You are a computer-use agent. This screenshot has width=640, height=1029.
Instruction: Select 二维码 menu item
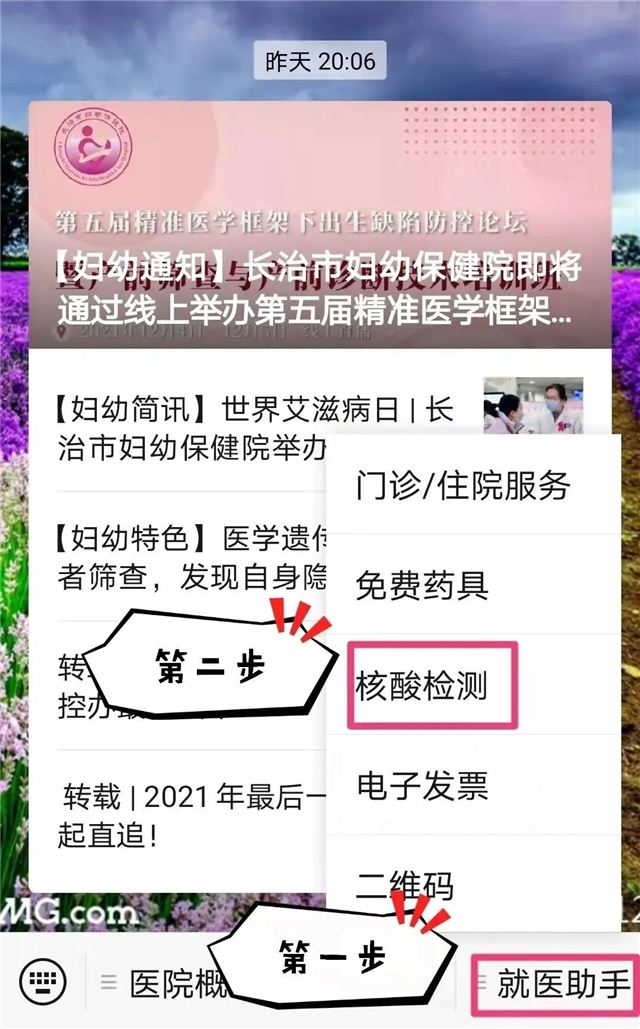tap(405, 885)
